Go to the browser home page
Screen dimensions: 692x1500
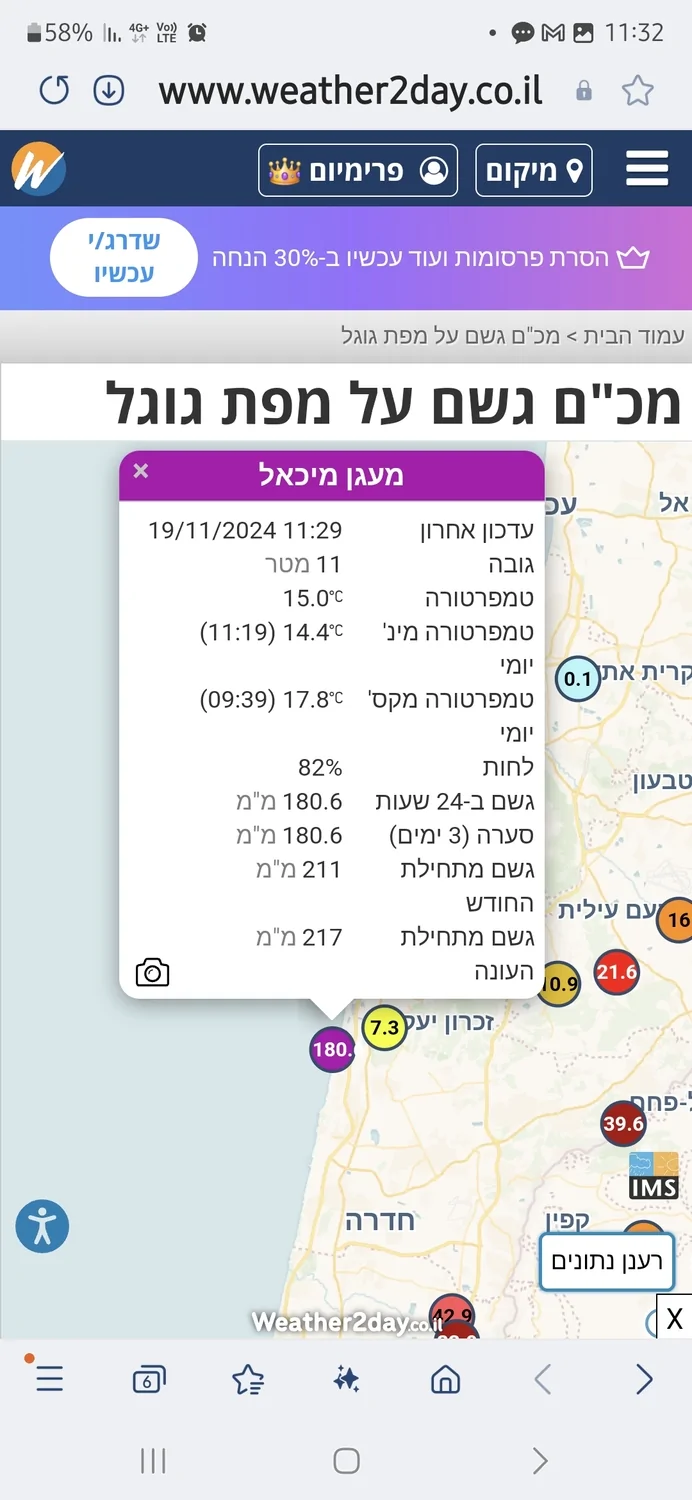(x=445, y=1381)
